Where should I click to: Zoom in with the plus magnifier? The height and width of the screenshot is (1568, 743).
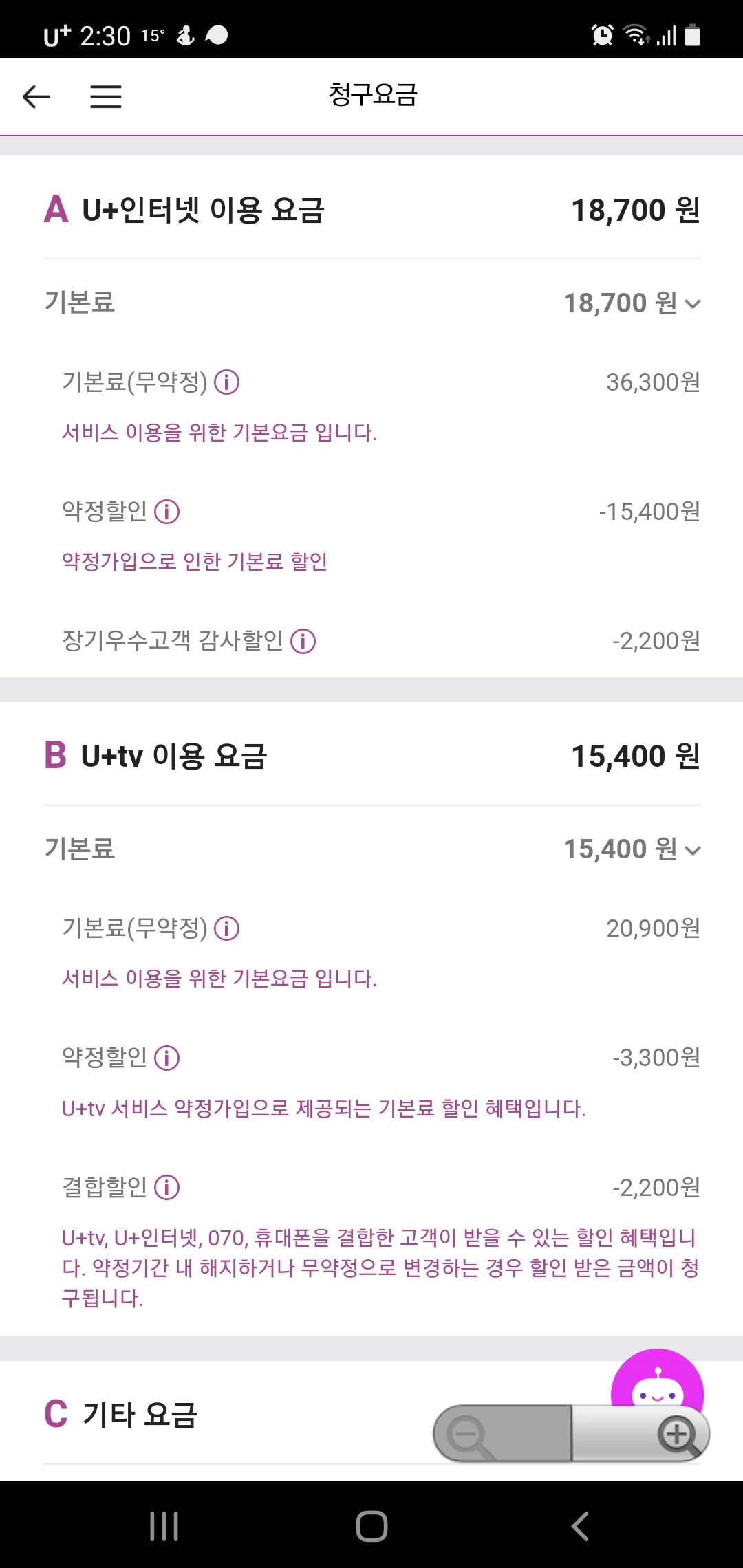pos(641,1433)
